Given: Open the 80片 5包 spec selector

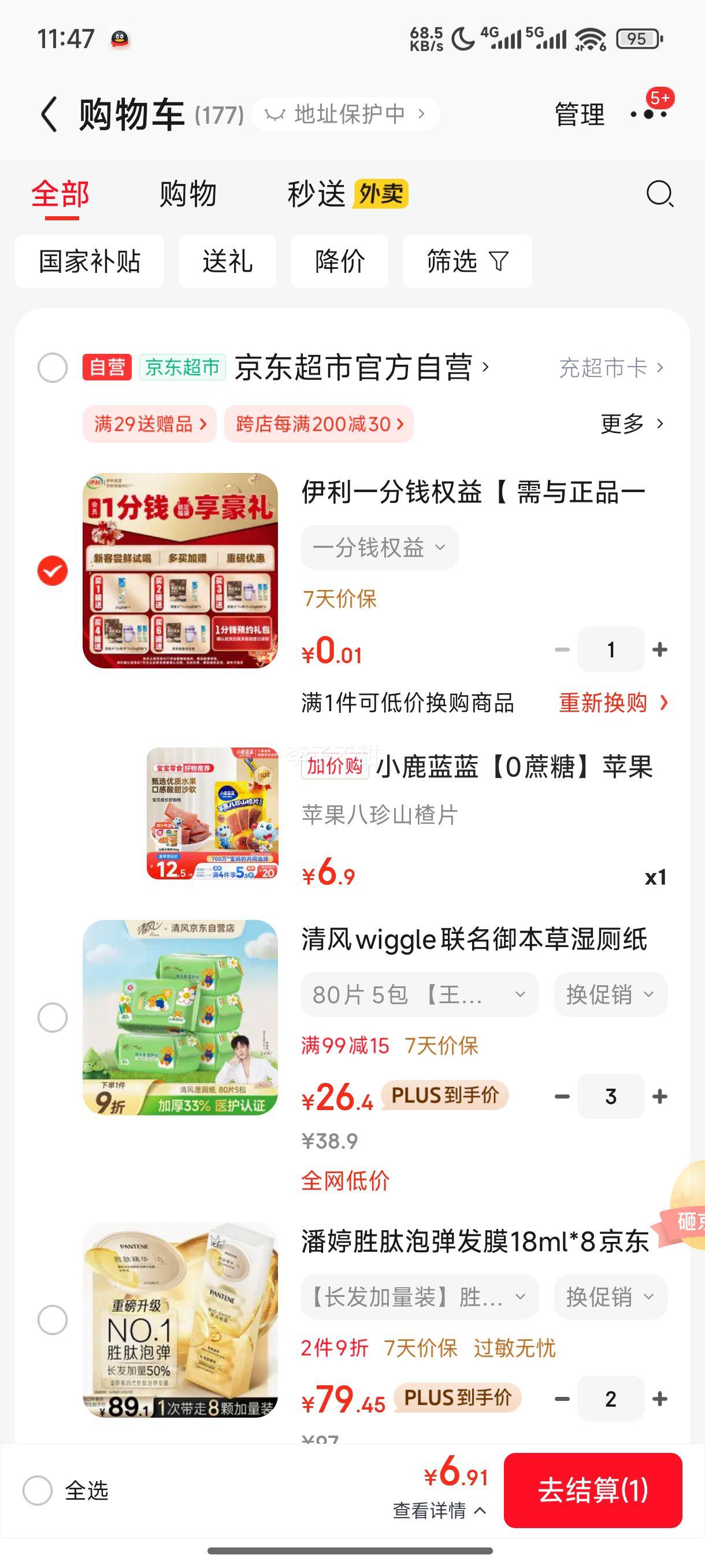Looking at the screenshot, I should point(420,994).
